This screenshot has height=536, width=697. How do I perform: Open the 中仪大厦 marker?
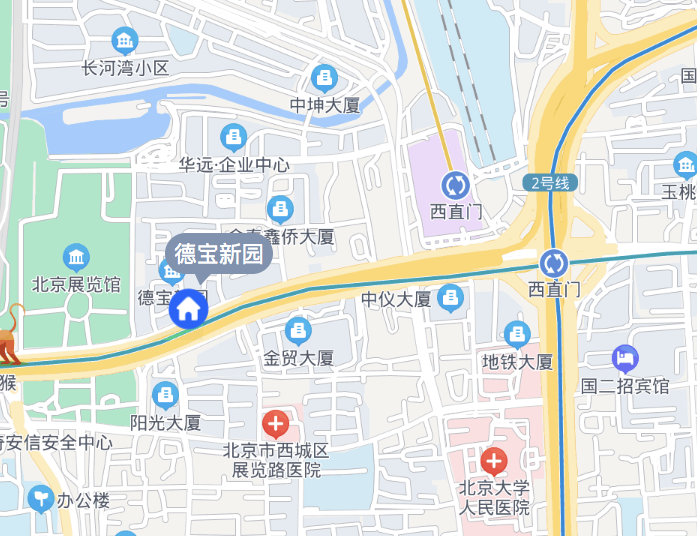click(x=451, y=297)
